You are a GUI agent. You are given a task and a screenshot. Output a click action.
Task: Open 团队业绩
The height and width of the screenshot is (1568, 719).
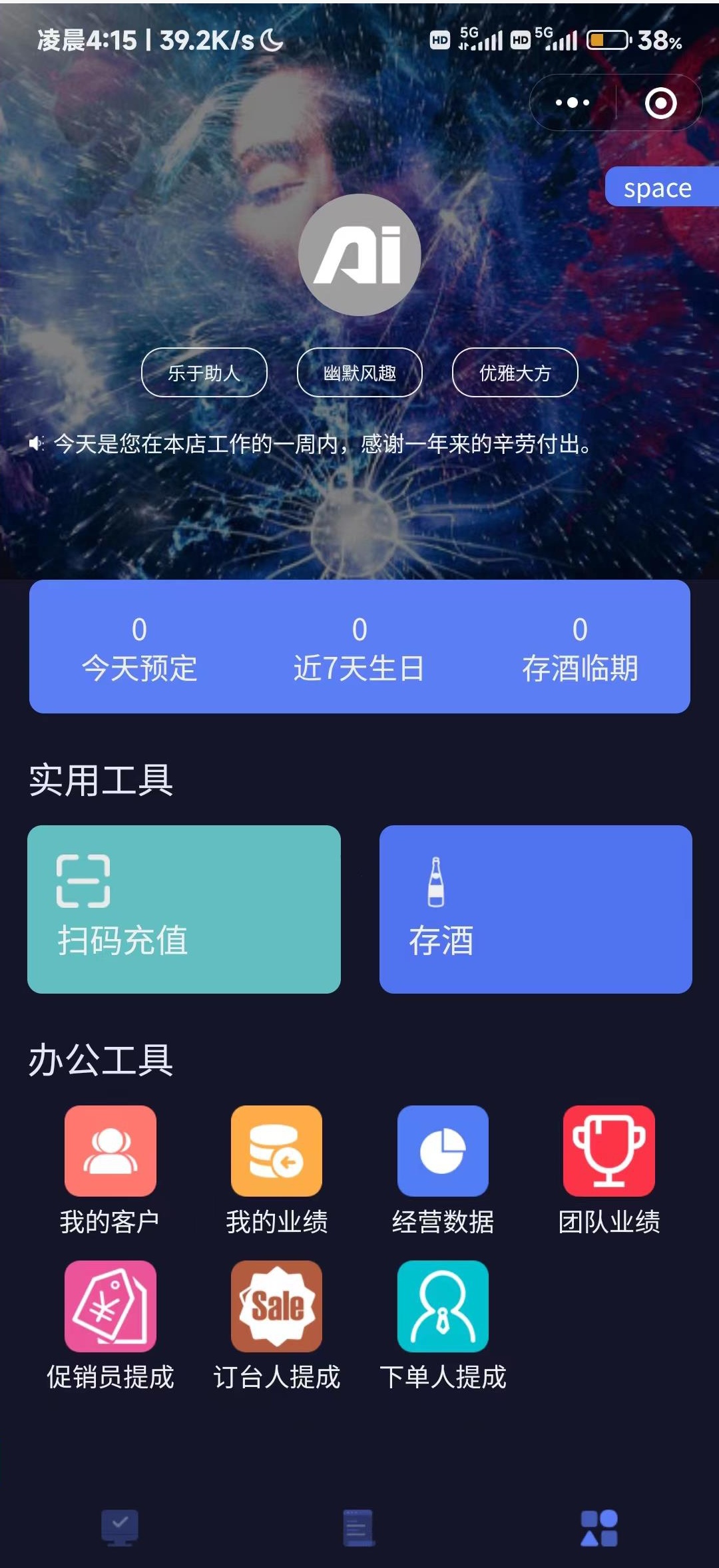(609, 1170)
